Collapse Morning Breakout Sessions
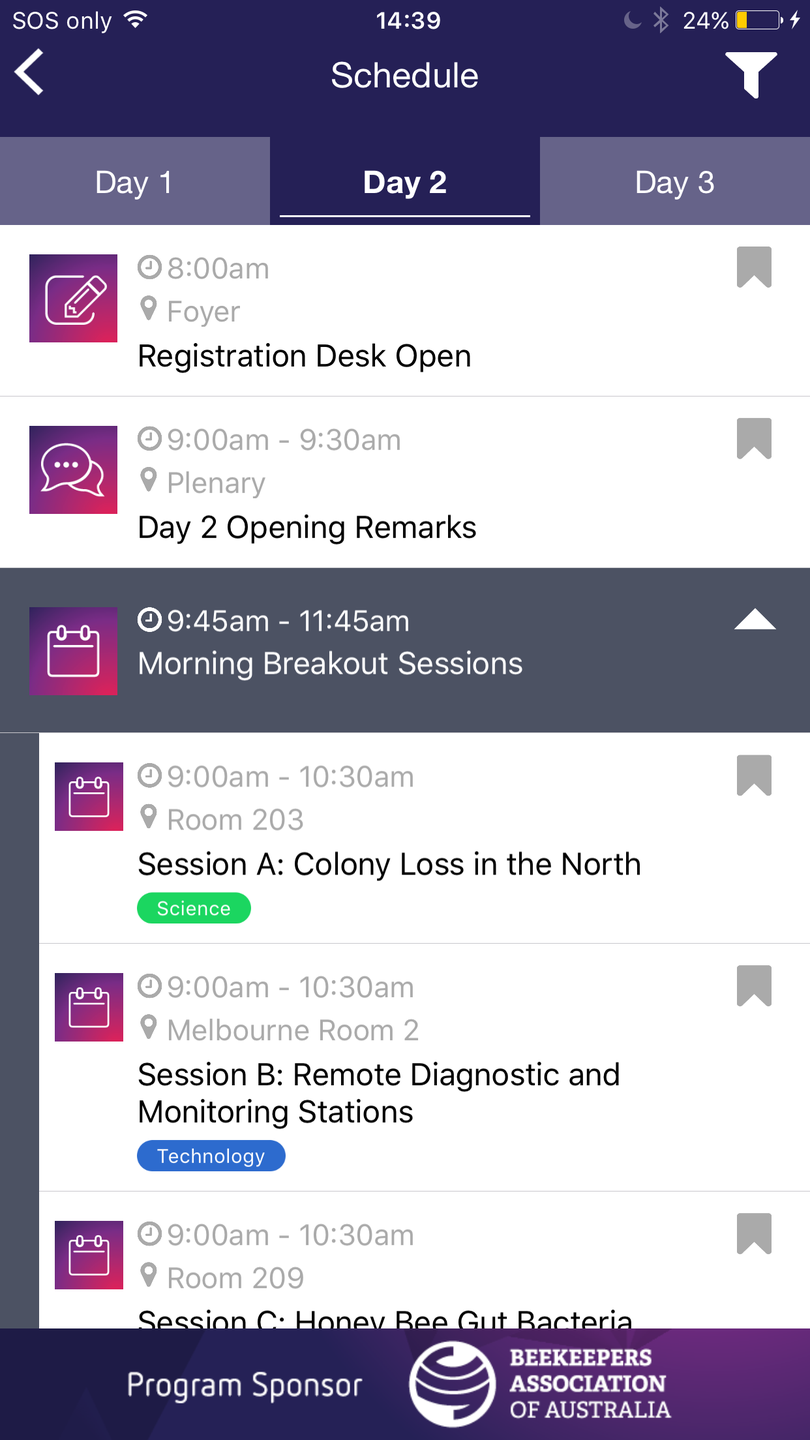 (755, 621)
